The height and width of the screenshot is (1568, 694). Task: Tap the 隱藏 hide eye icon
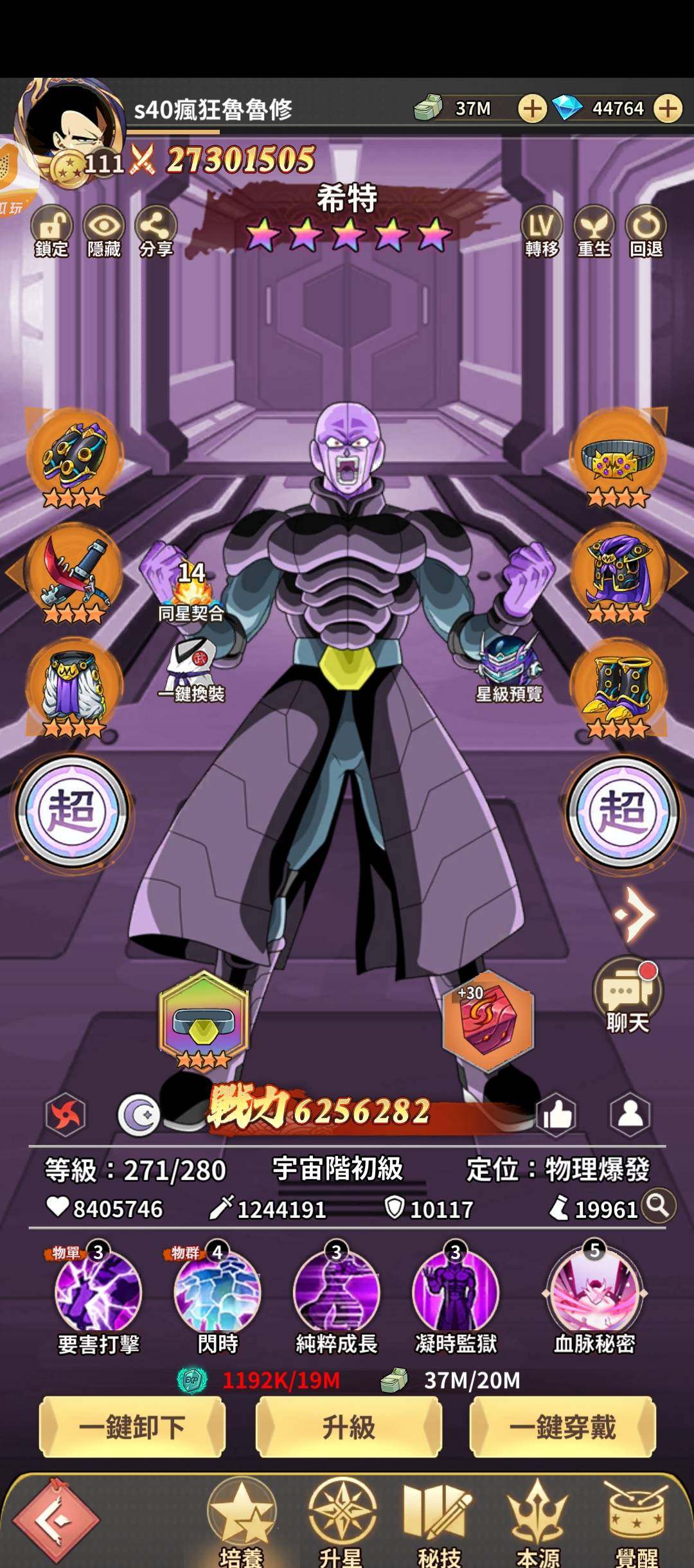coord(104,230)
